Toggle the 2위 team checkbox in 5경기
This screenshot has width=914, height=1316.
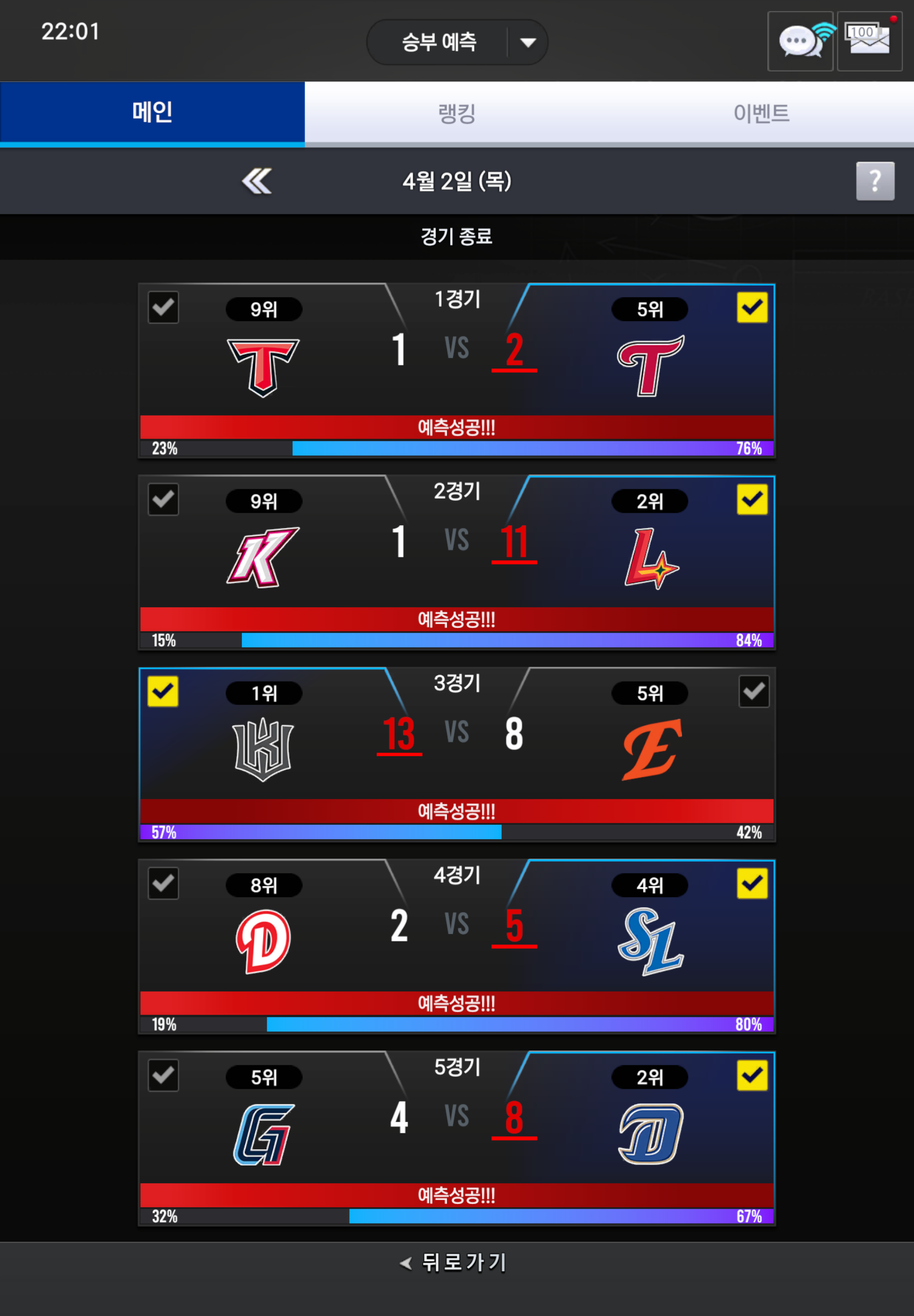(x=752, y=1075)
